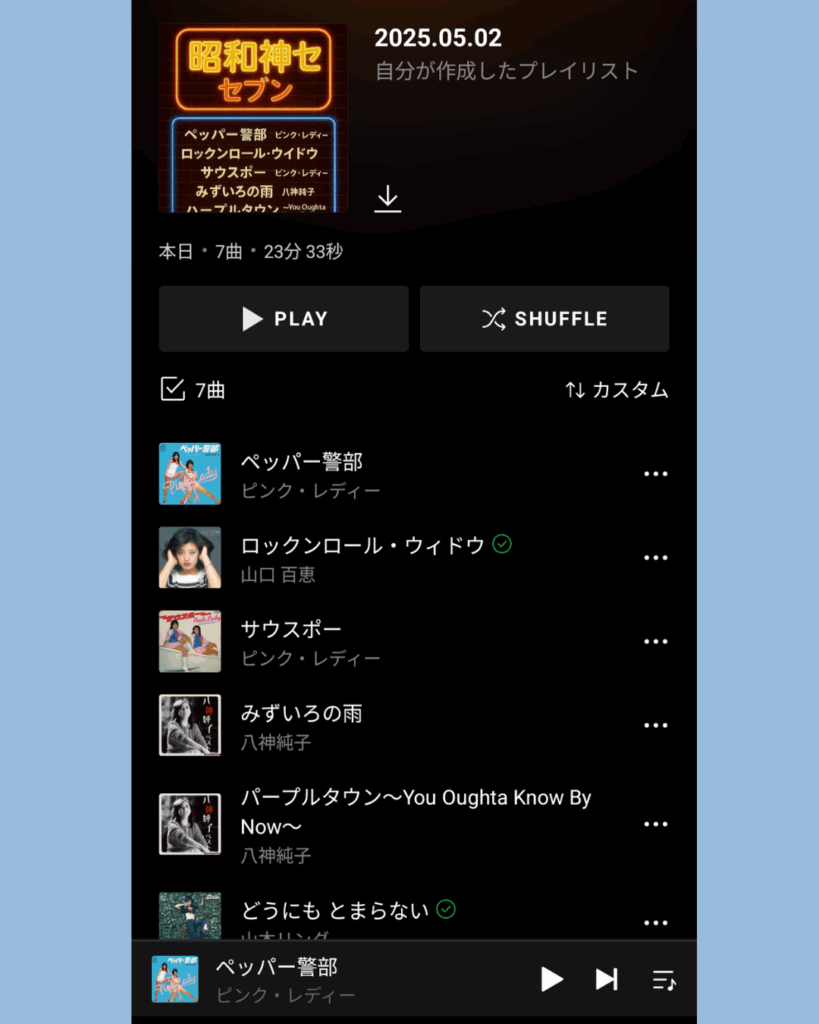819x1024 pixels.
Task: Open more options for ペッパー警部
Action: point(655,474)
